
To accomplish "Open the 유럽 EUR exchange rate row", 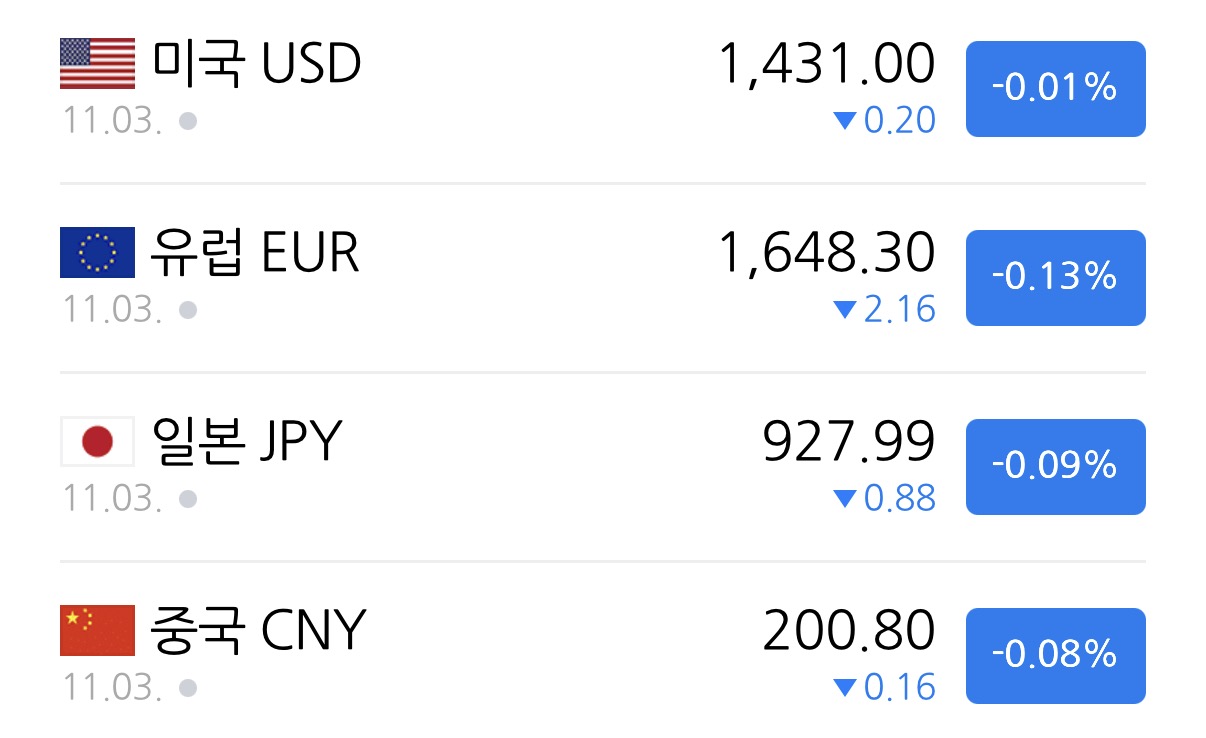I will point(603,278).
